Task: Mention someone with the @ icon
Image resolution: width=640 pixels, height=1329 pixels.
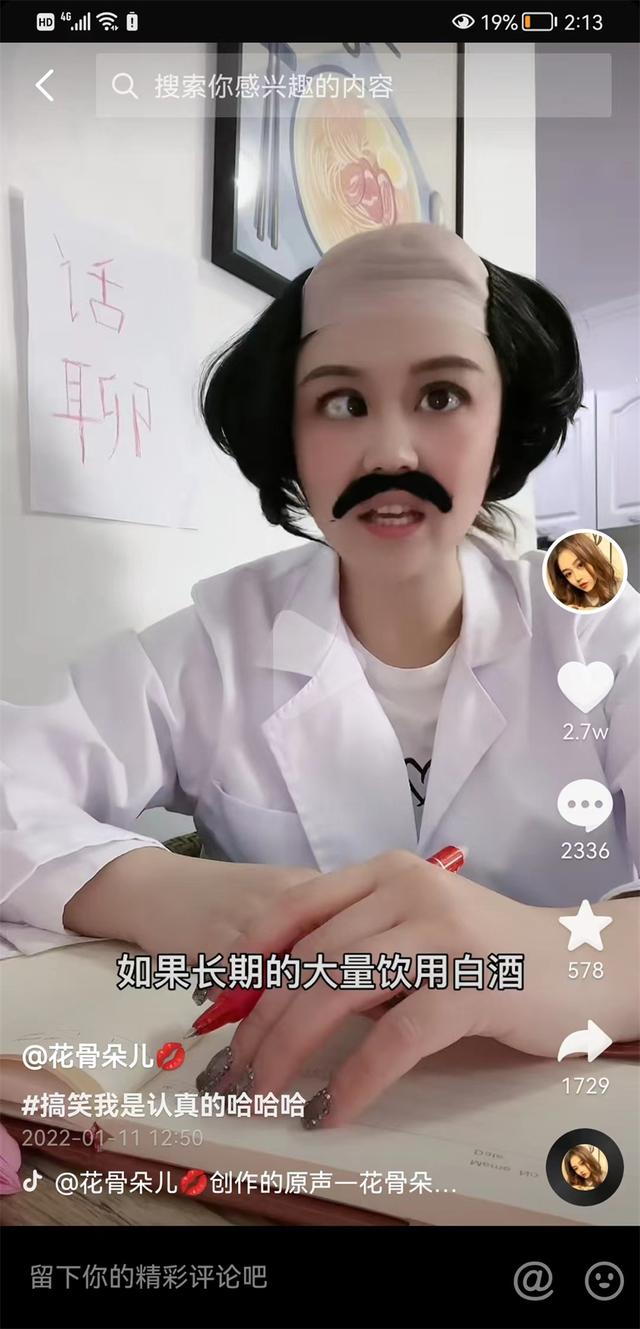Action: (533, 1280)
